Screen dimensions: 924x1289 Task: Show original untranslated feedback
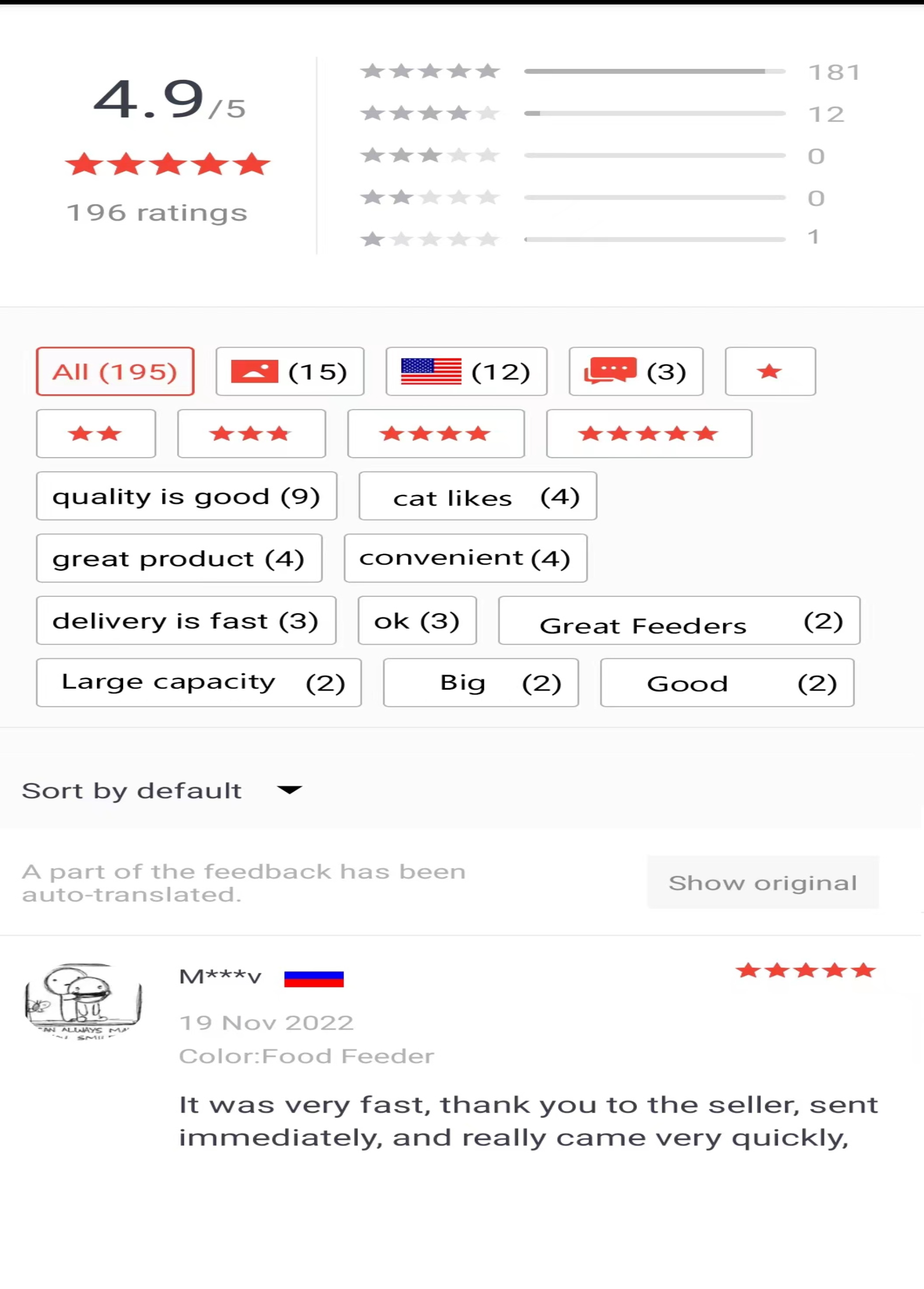[762, 882]
